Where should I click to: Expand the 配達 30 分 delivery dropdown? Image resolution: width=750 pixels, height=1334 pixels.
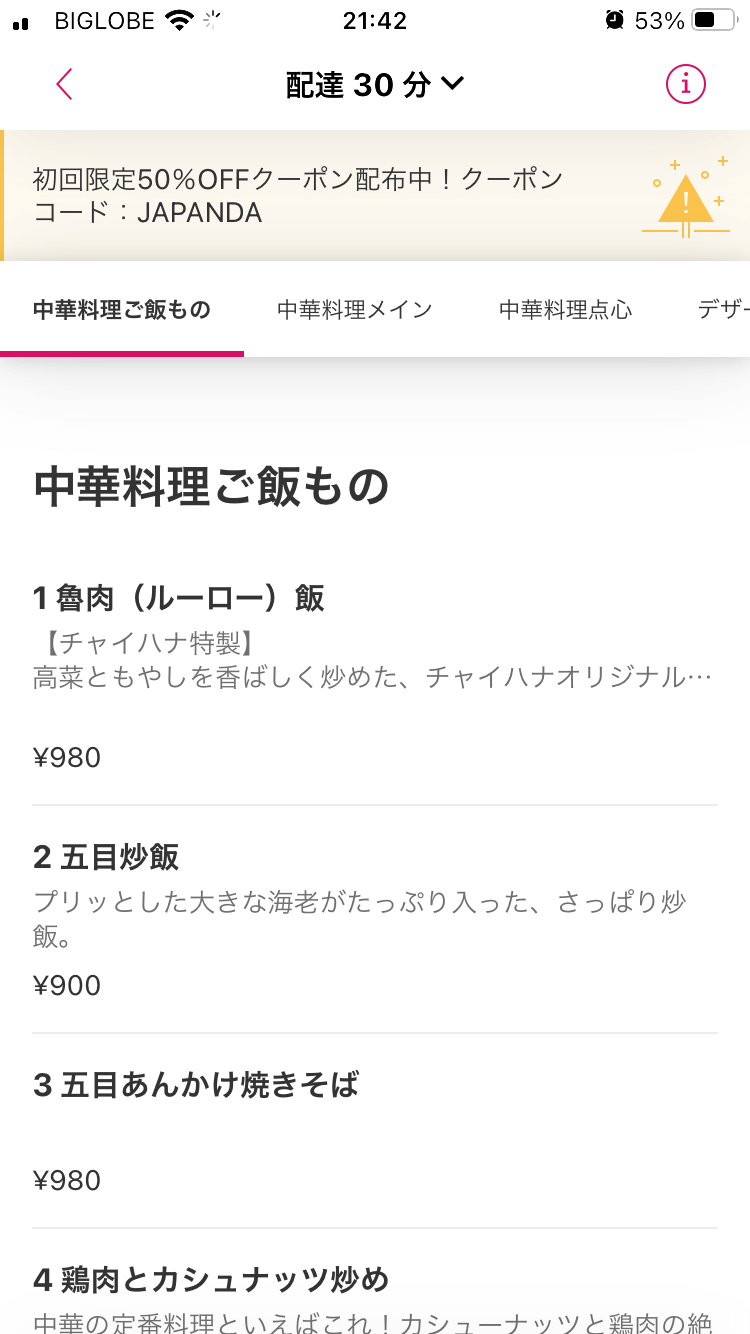coord(375,85)
